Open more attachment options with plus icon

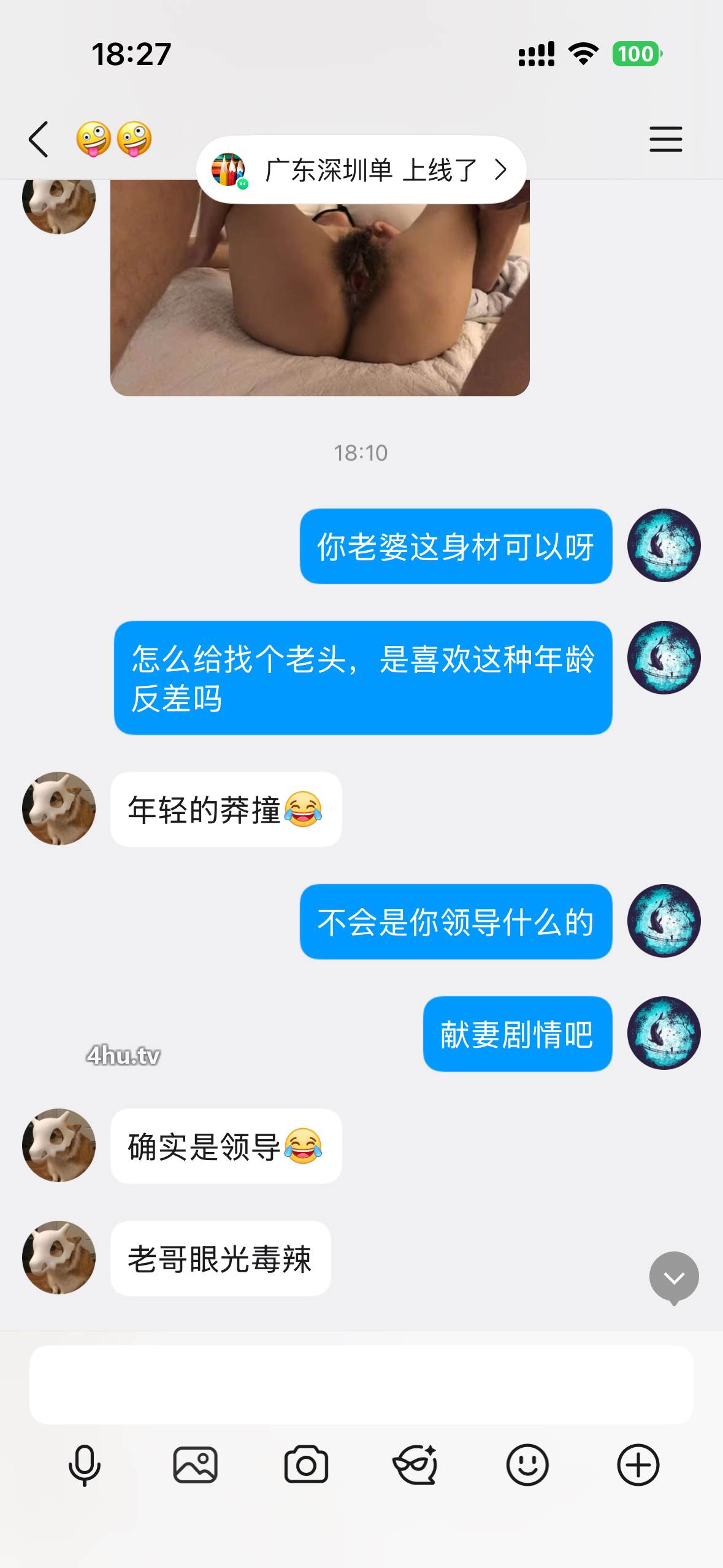638,1465
